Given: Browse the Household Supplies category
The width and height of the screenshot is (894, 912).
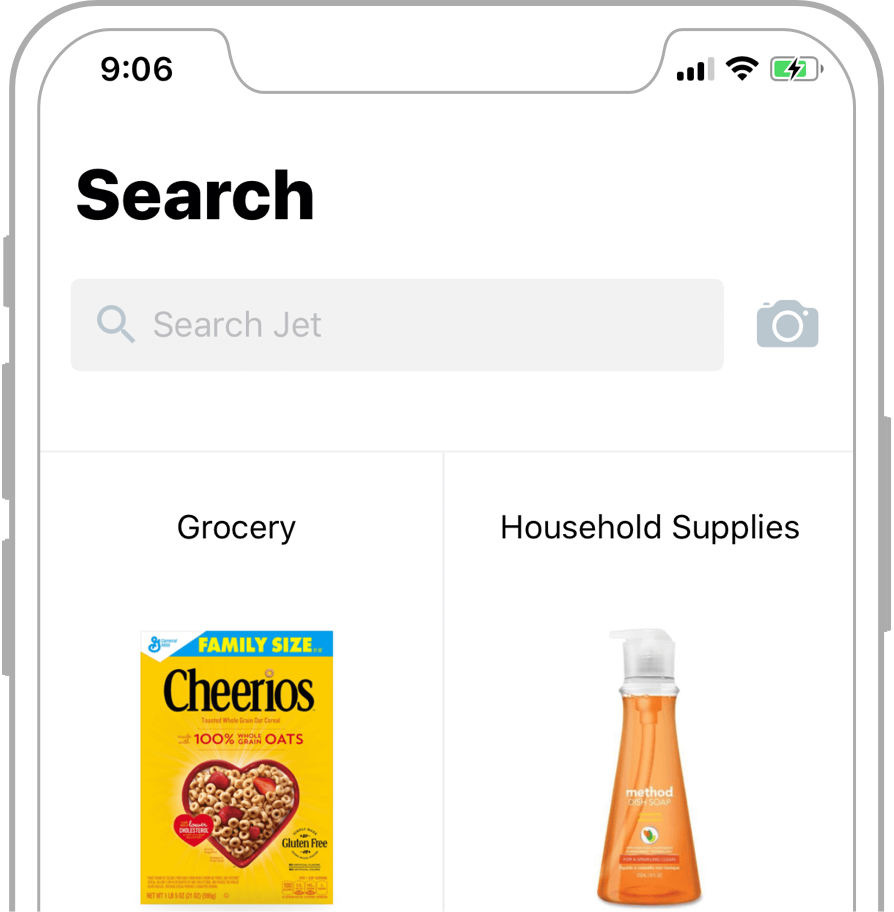Looking at the screenshot, I should pyautogui.click(x=649, y=680).
